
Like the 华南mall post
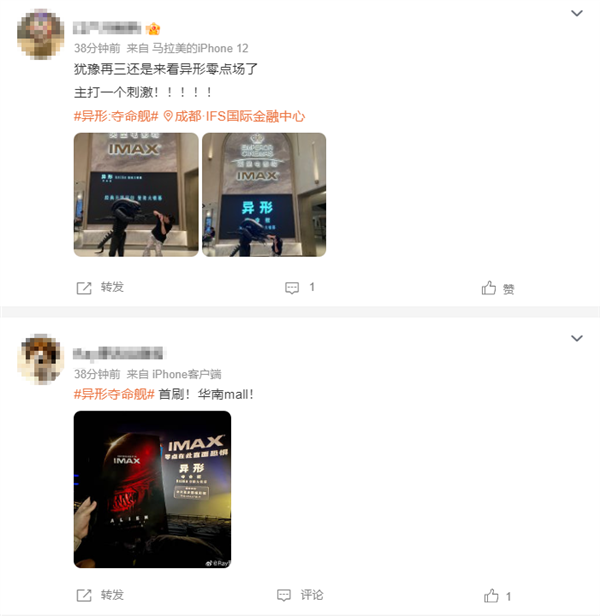coord(497,595)
